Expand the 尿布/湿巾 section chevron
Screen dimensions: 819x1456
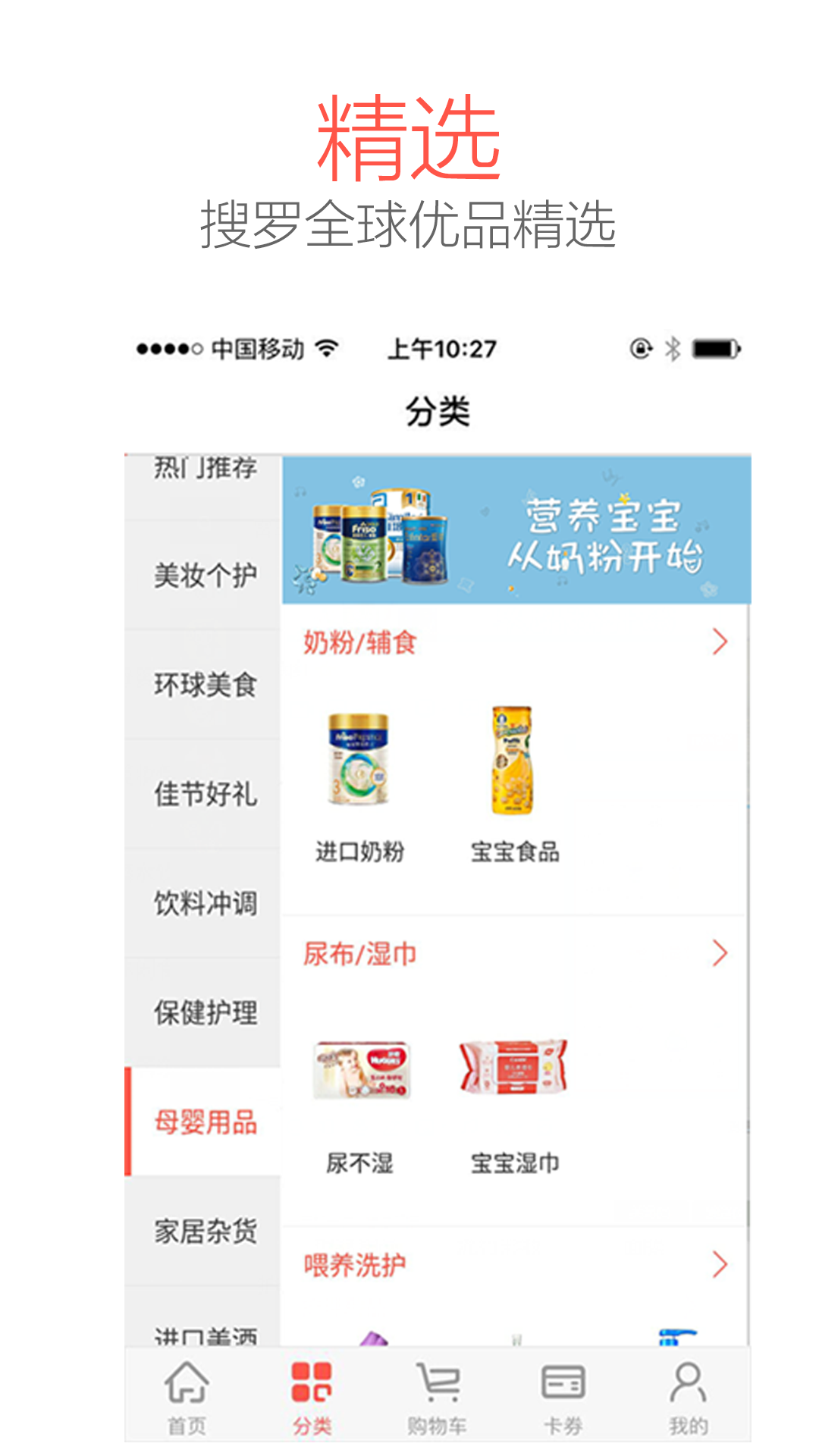tap(719, 954)
